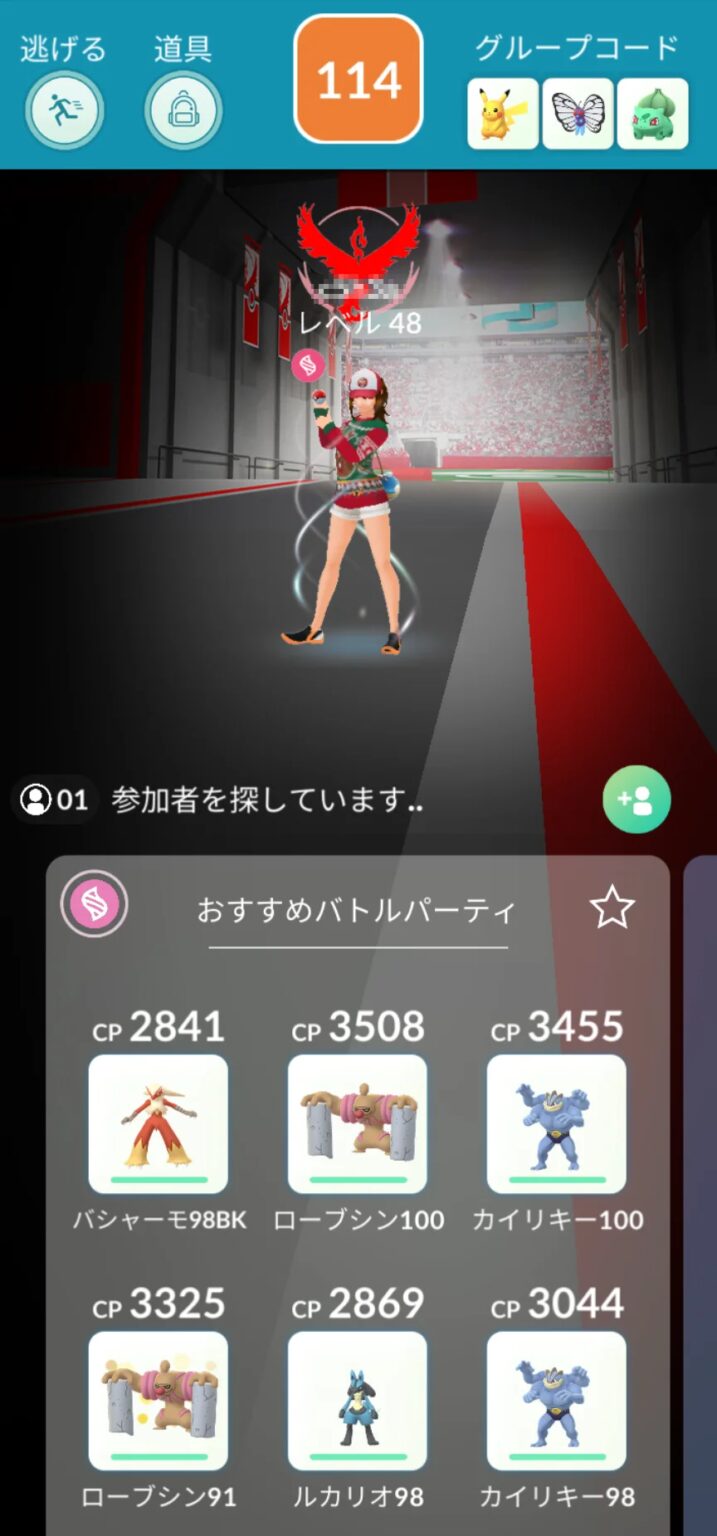Select バシャーモ98BK in the battle party
The width and height of the screenshot is (717, 1536).
coord(158,1124)
